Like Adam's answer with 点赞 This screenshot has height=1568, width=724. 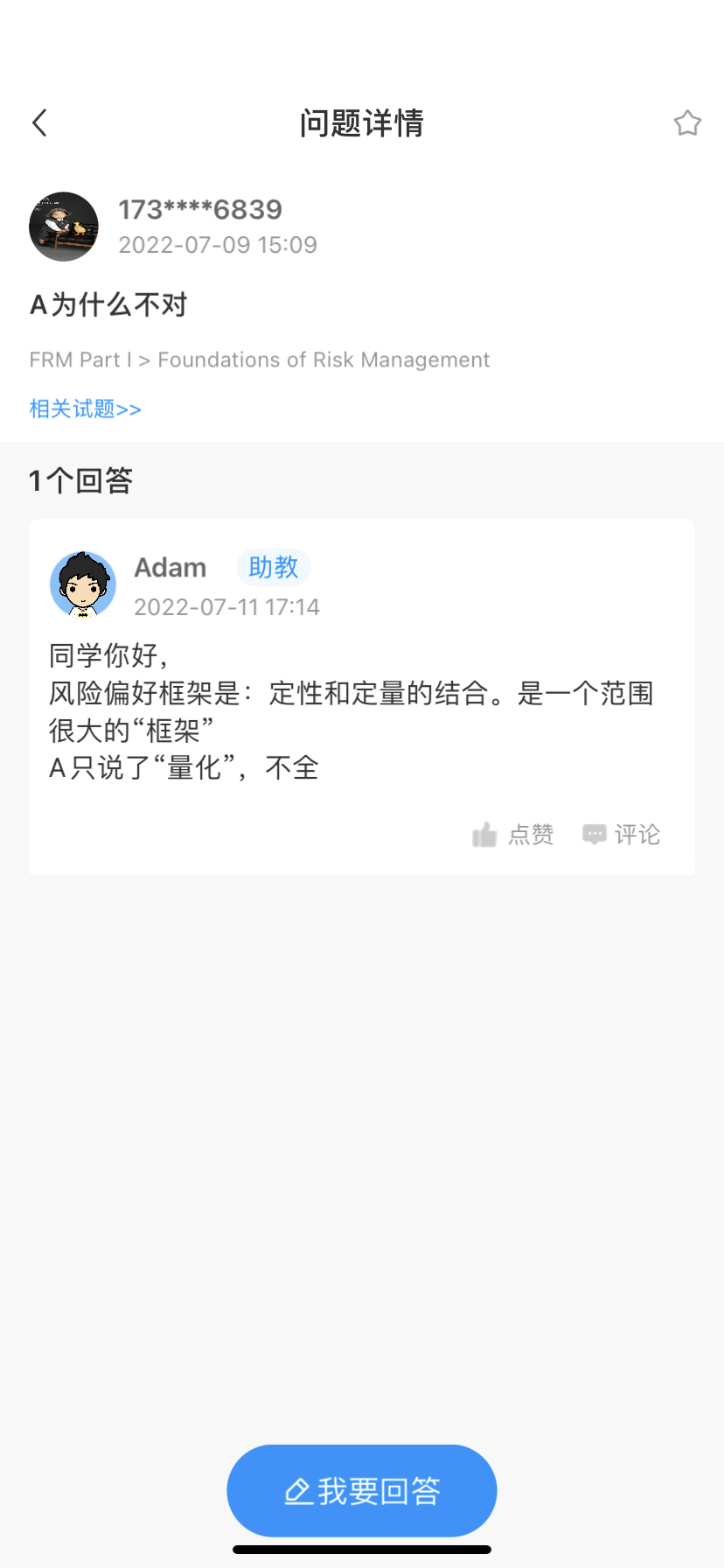tap(513, 835)
